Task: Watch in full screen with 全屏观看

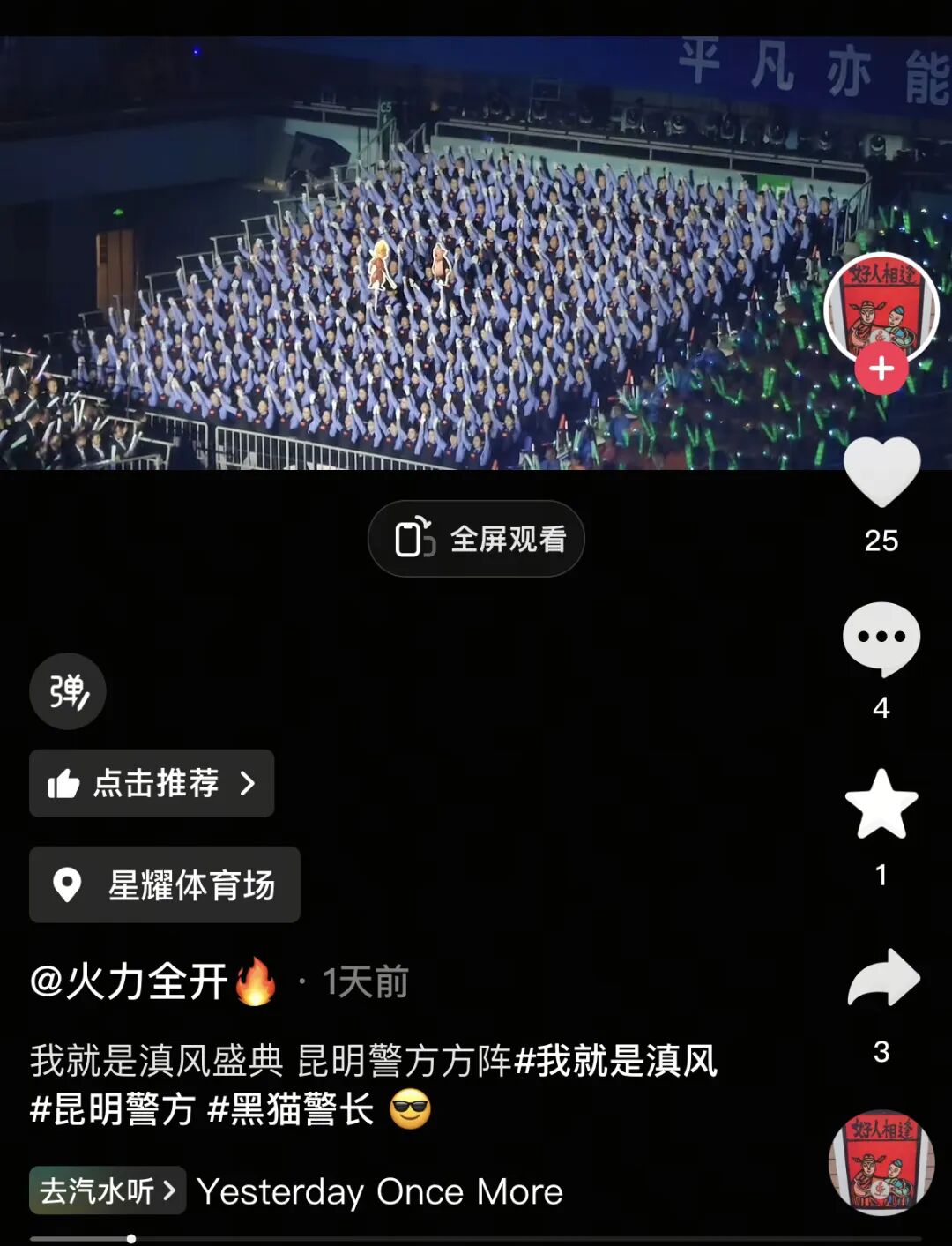Action: (x=476, y=539)
